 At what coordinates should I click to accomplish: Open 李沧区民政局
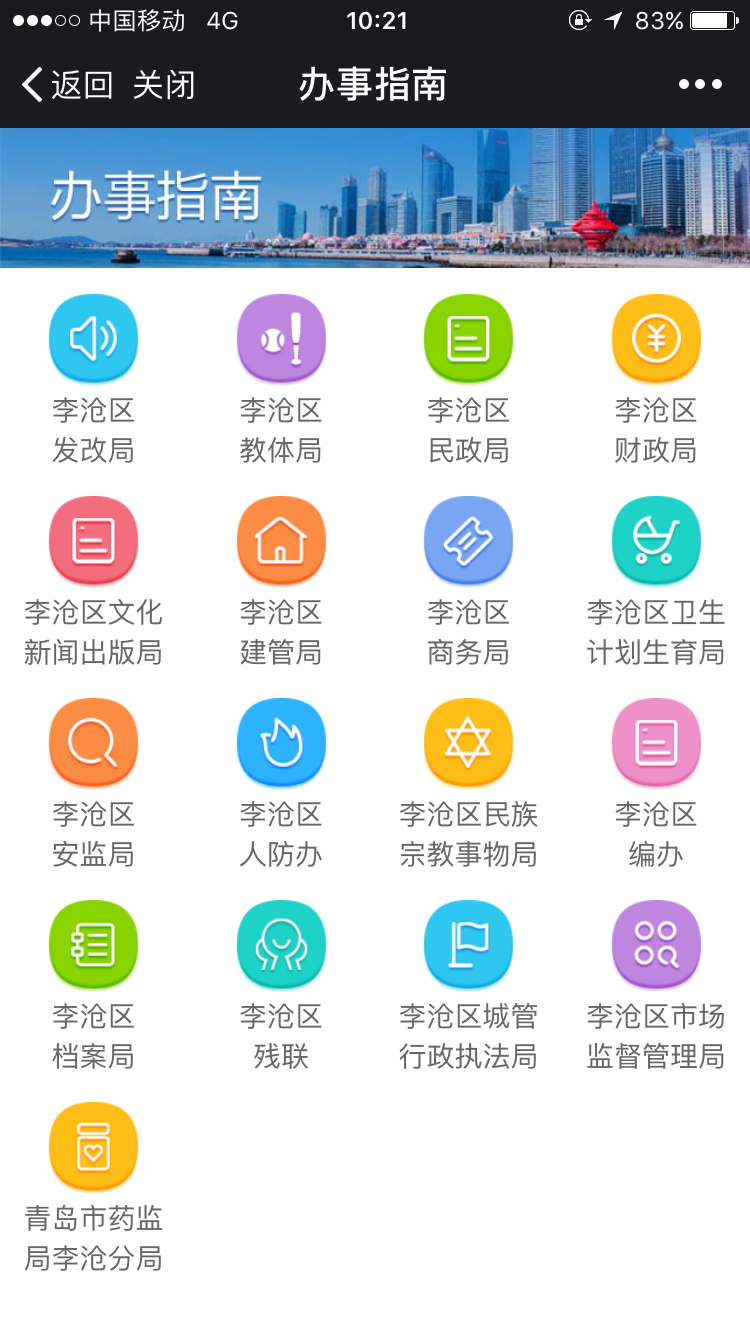(x=468, y=340)
